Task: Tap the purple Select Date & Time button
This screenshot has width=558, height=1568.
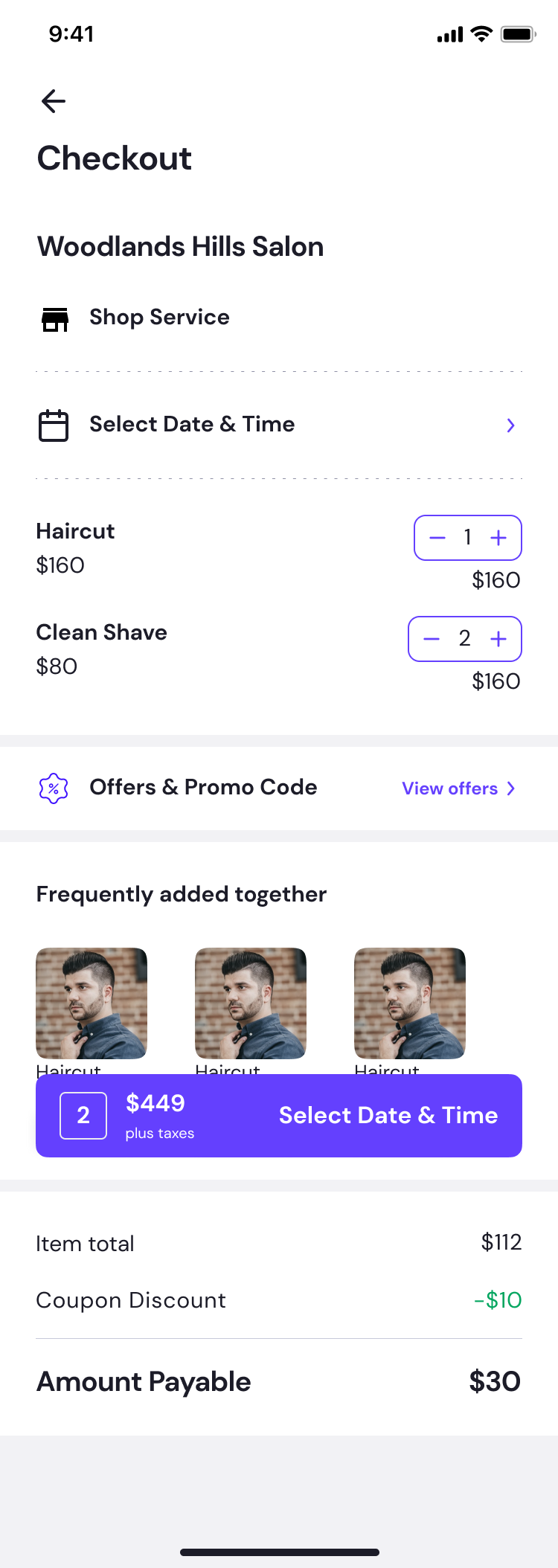Action: click(388, 1115)
